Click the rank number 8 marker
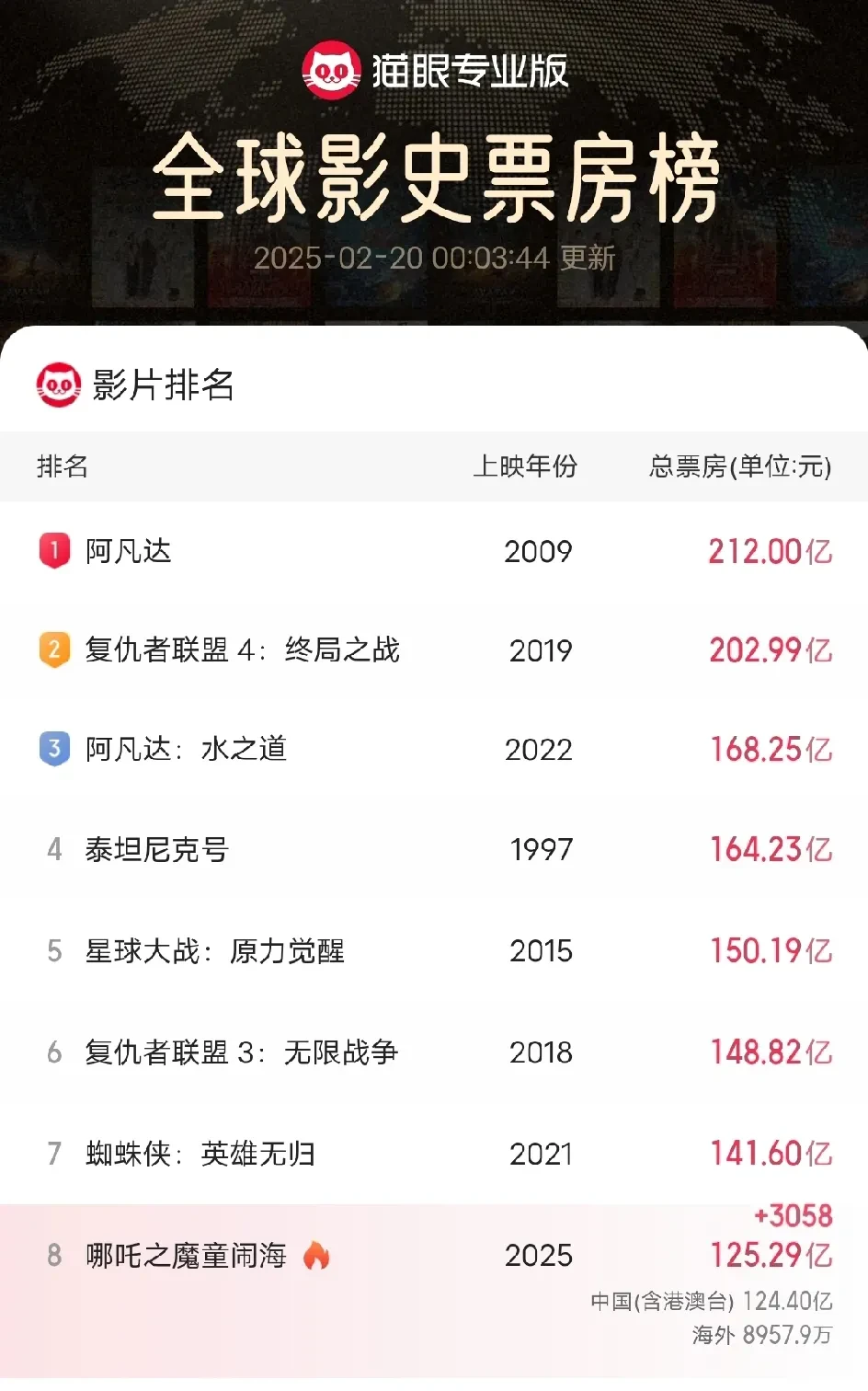 click(x=52, y=1253)
